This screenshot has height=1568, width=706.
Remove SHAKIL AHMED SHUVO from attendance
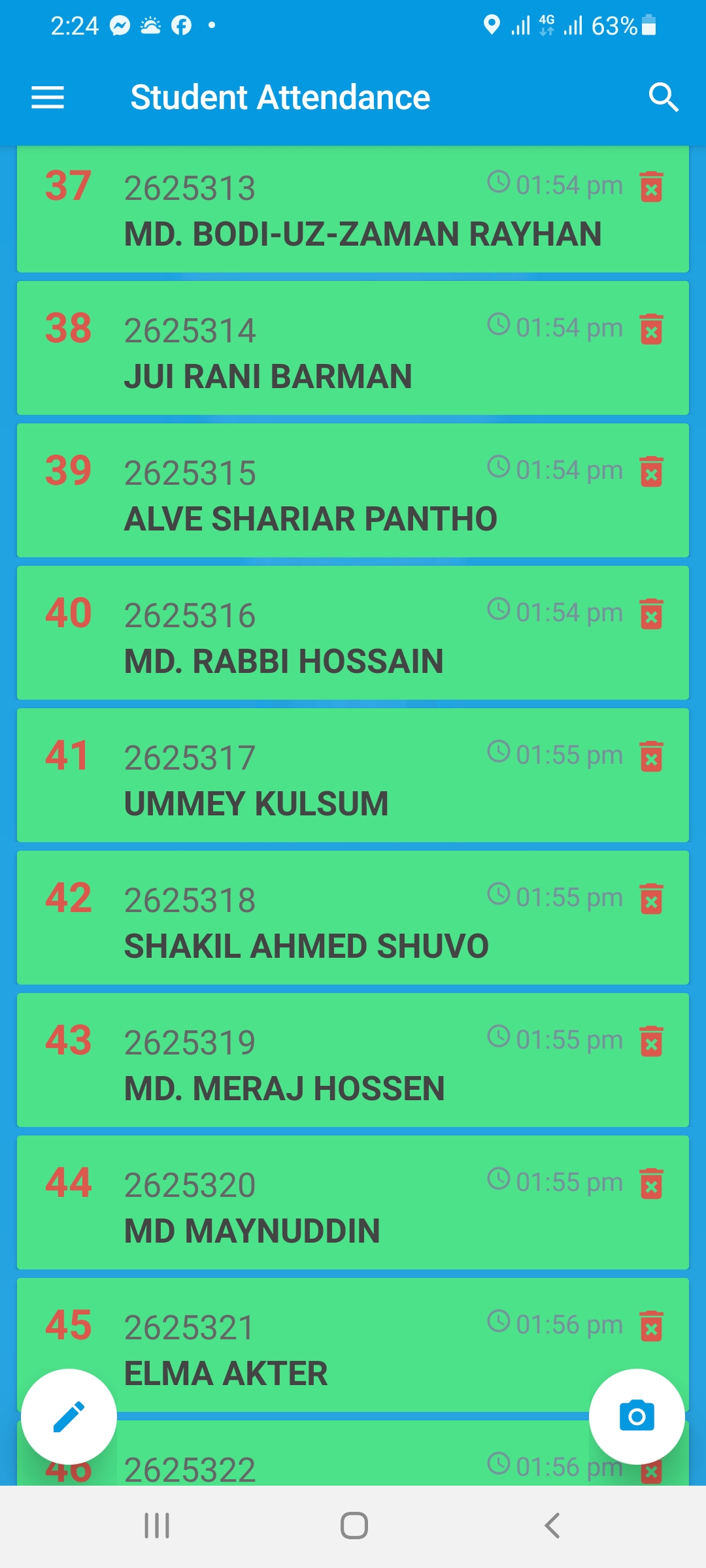(x=652, y=899)
